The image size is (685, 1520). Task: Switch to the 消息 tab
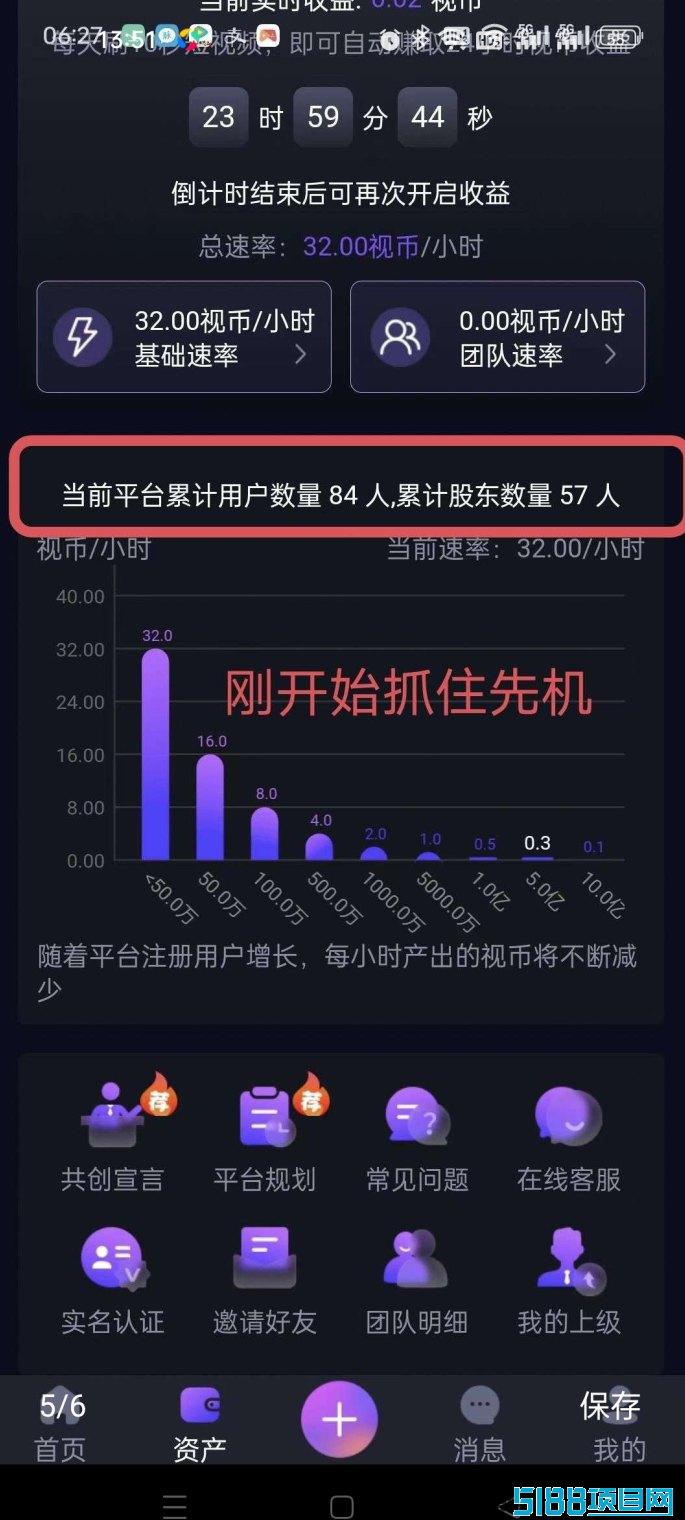tap(480, 1424)
